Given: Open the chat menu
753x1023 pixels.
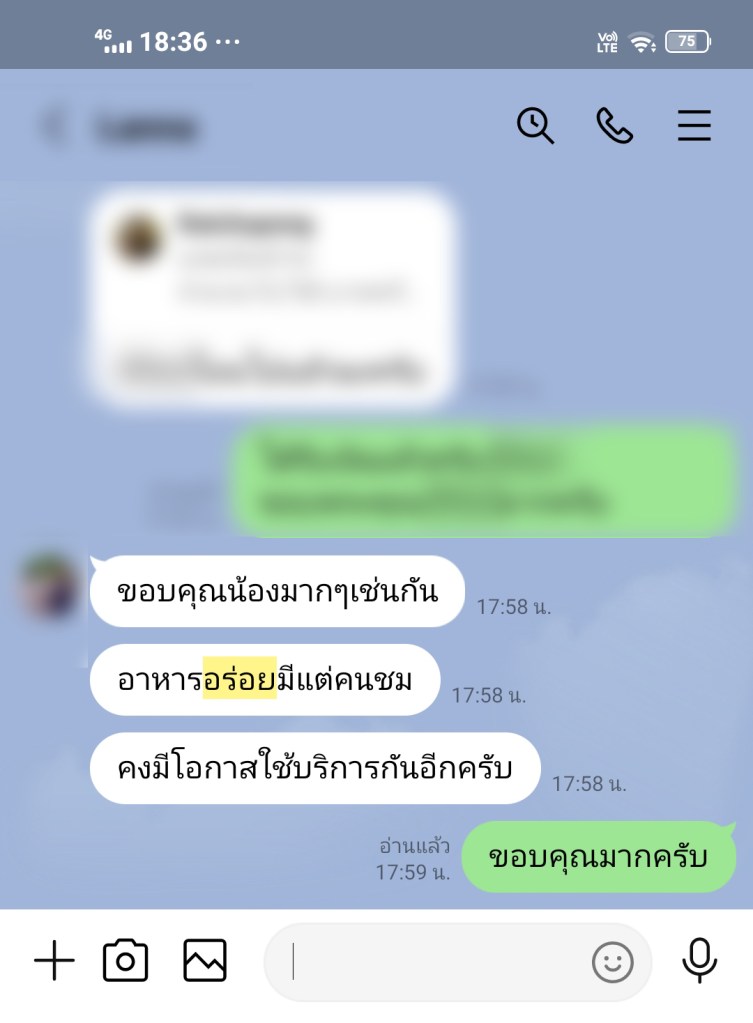Looking at the screenshot, I should [x=694, y=126].
